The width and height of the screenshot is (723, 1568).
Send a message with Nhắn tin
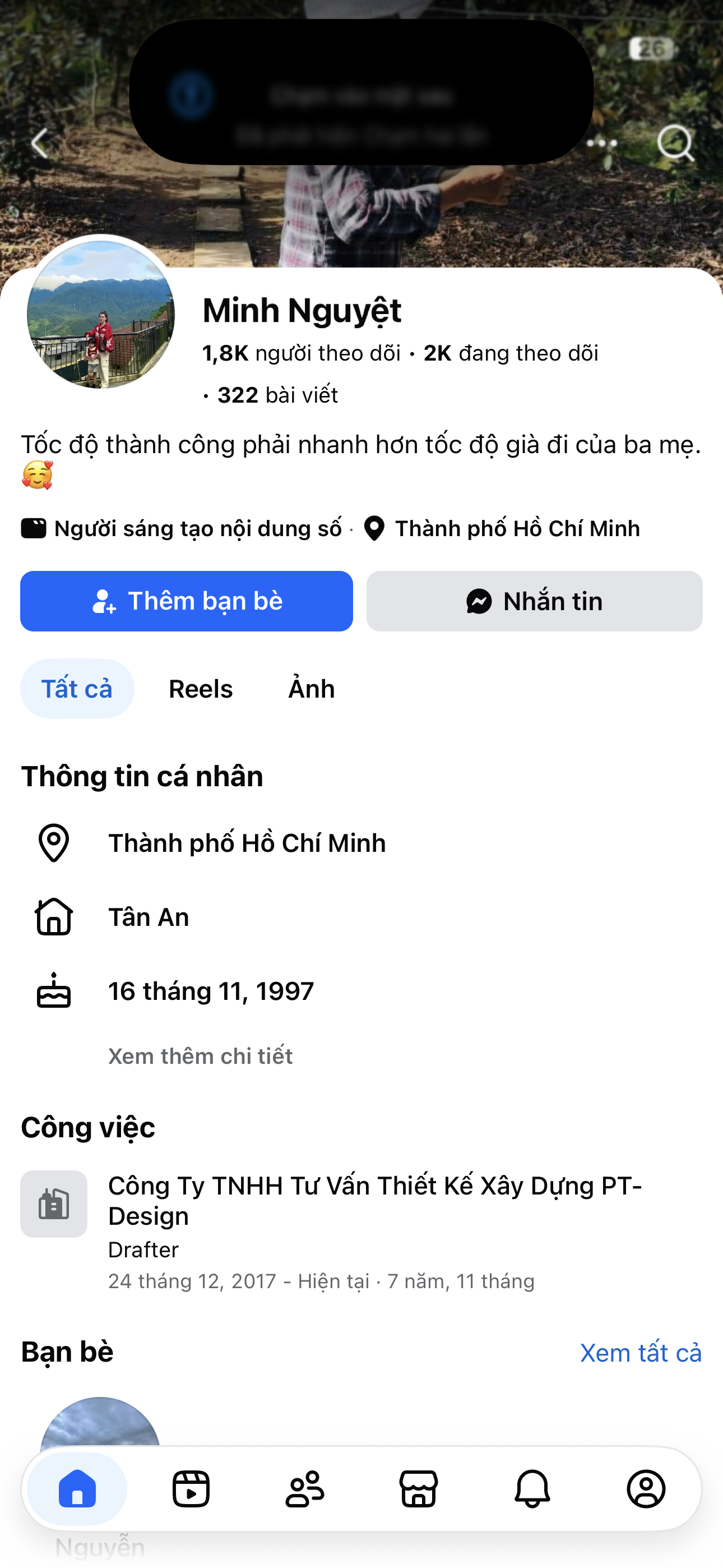point(534,601)
